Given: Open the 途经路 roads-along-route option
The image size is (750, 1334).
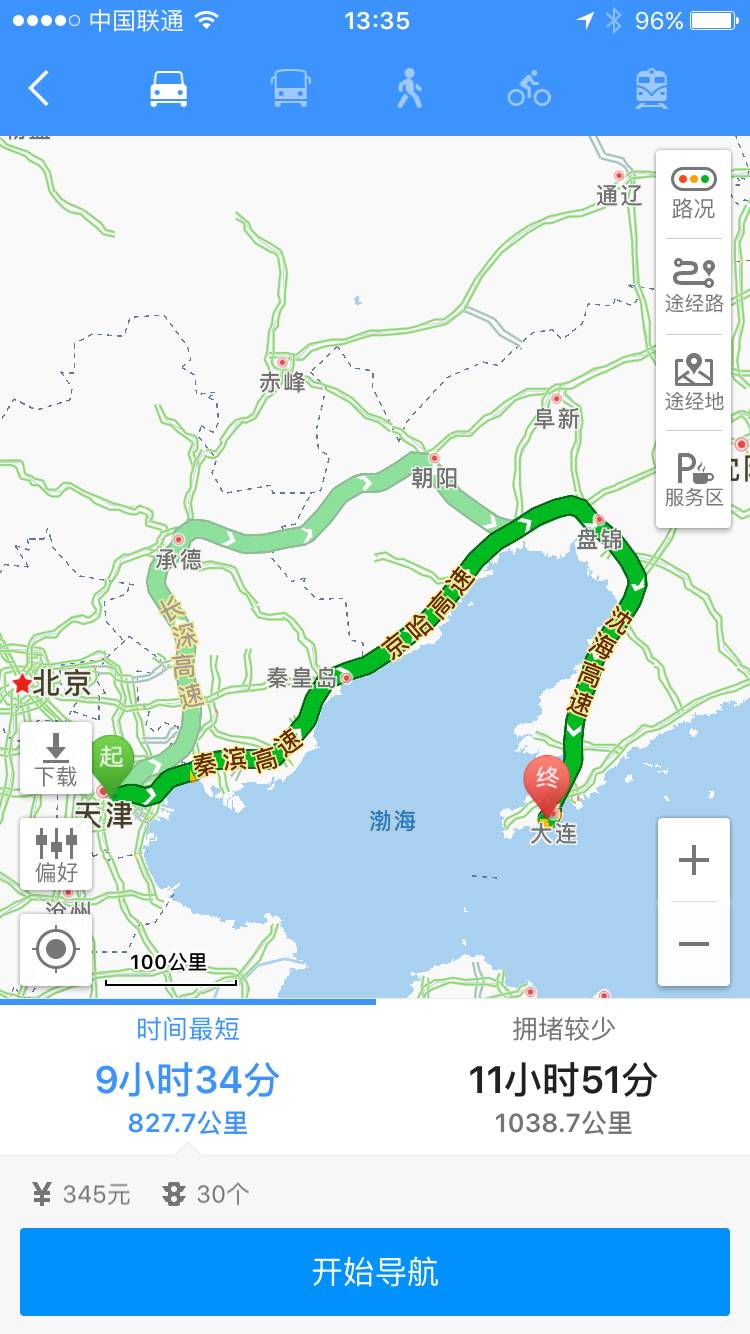Looking at the screenshot, I should click(693, 286).
